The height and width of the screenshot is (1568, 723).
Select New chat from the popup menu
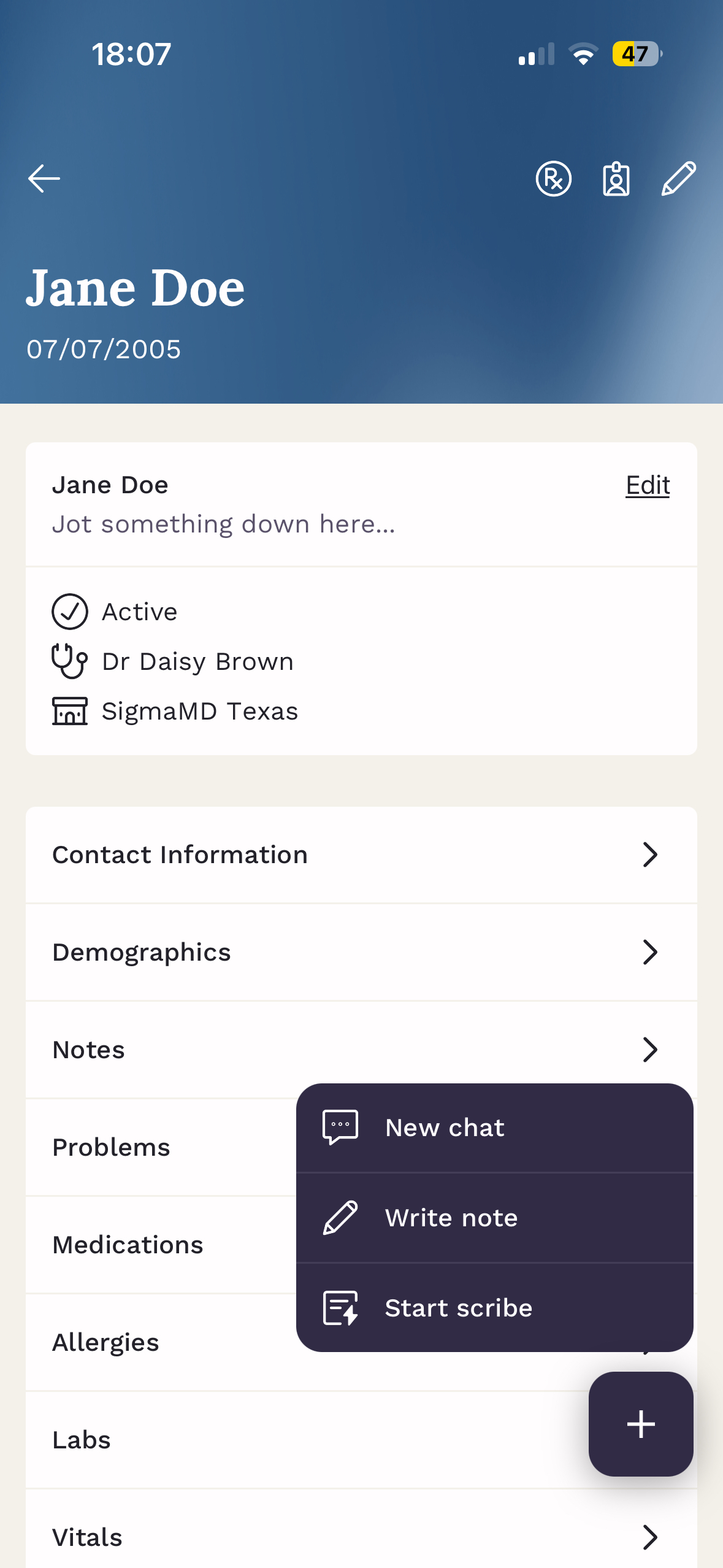pyautogui.click(x=494, y=1128)
